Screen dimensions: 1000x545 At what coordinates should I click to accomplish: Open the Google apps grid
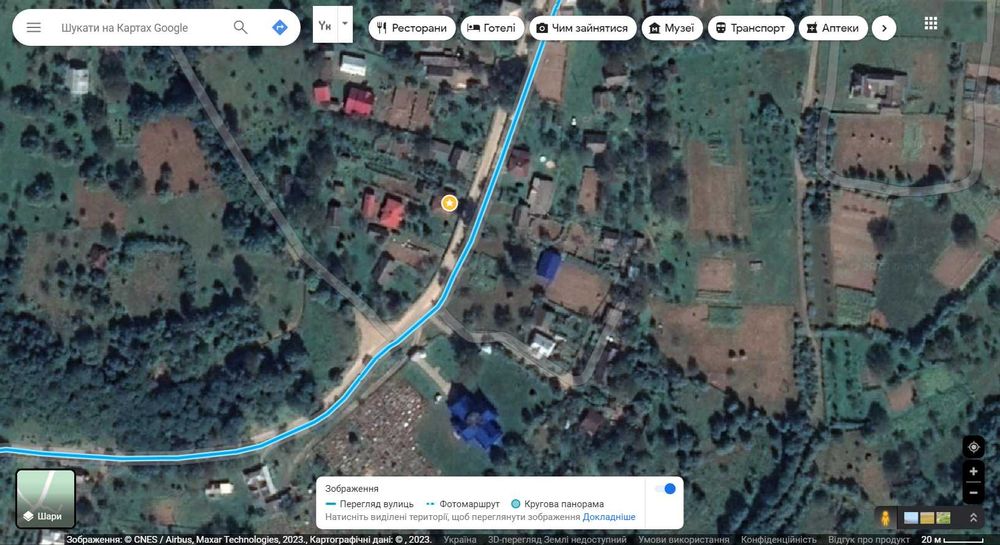point(931,23)
